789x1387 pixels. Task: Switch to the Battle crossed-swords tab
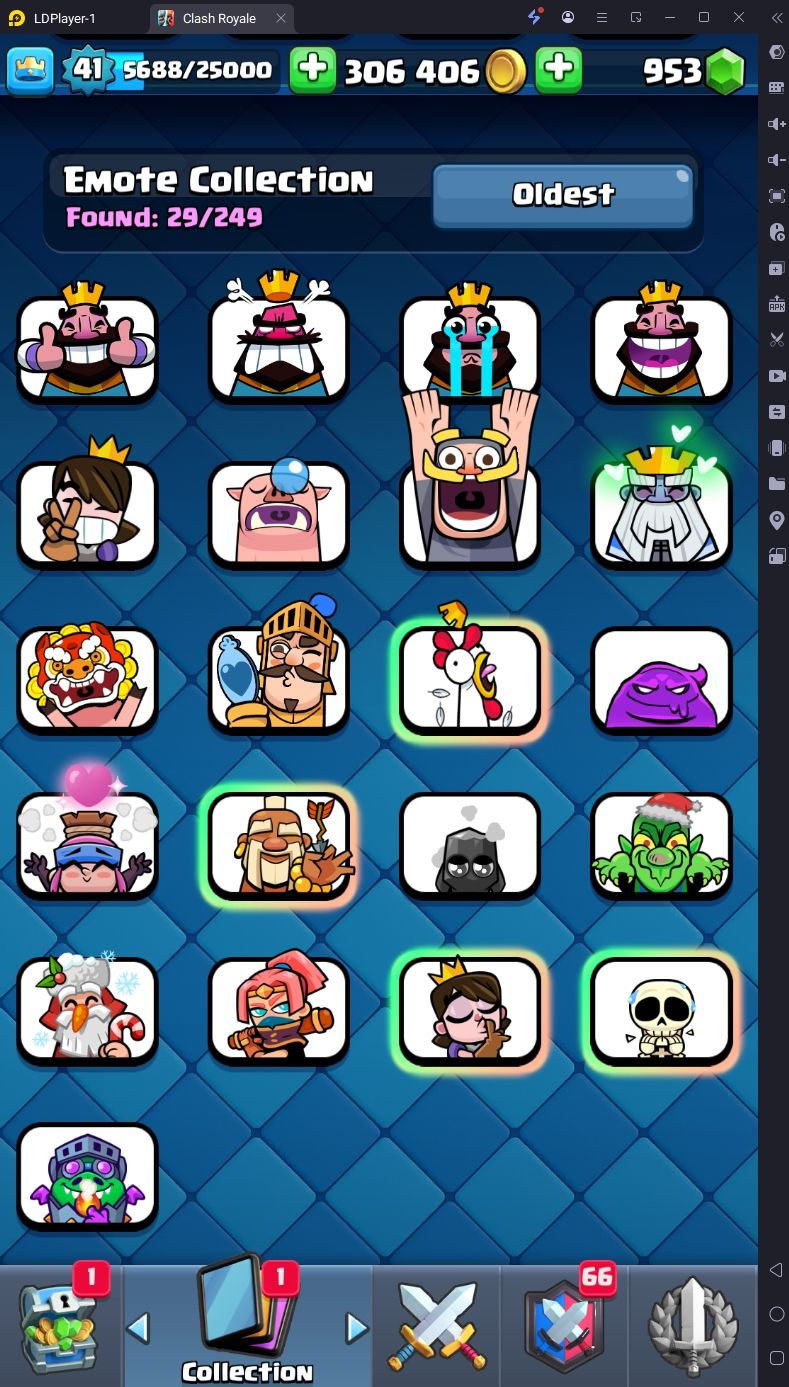[x=436, y=1325]
